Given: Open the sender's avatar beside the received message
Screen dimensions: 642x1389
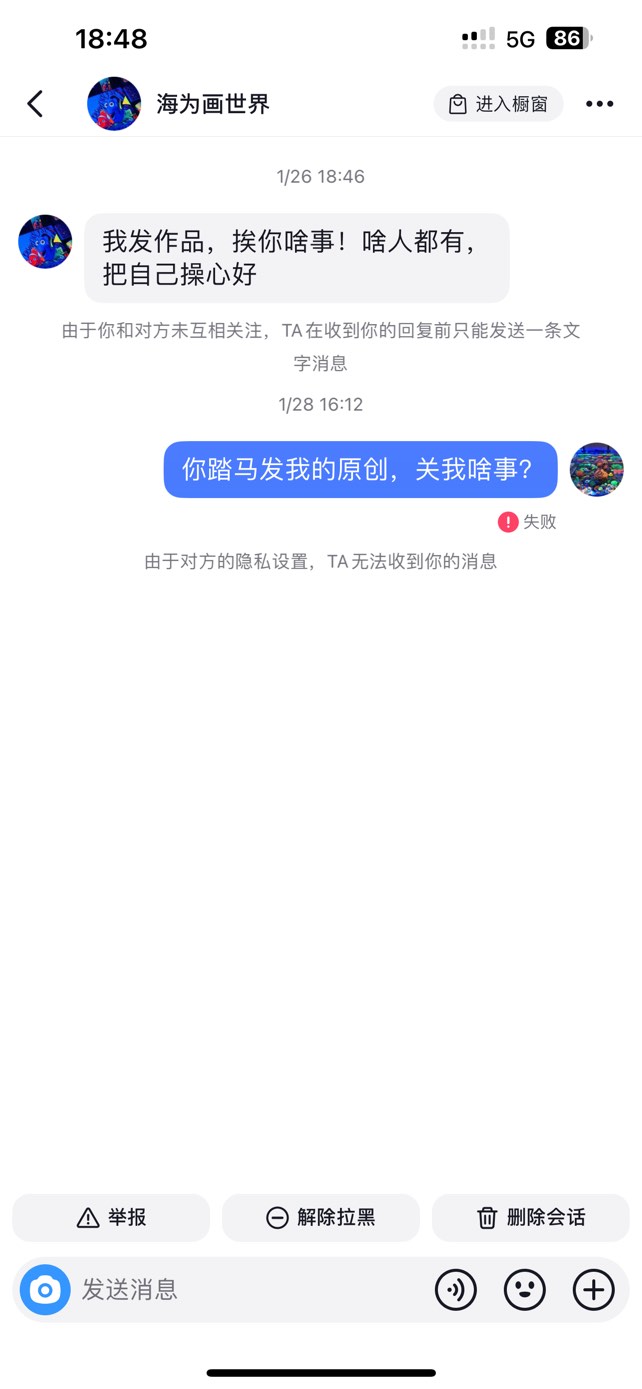Looking at the screenshot, I should coord(45,242).
